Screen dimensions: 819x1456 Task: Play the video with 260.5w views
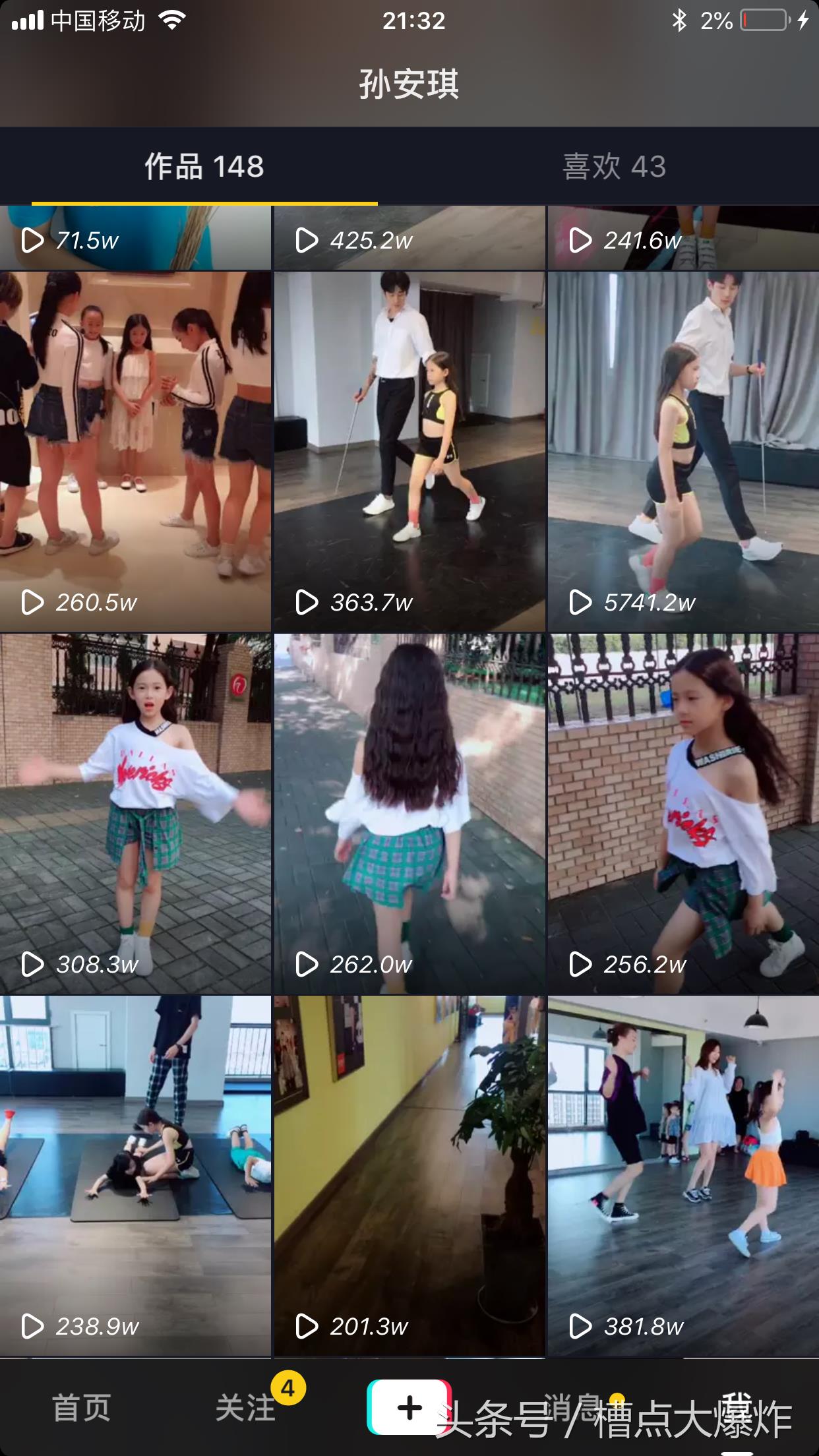pos(135,452)
